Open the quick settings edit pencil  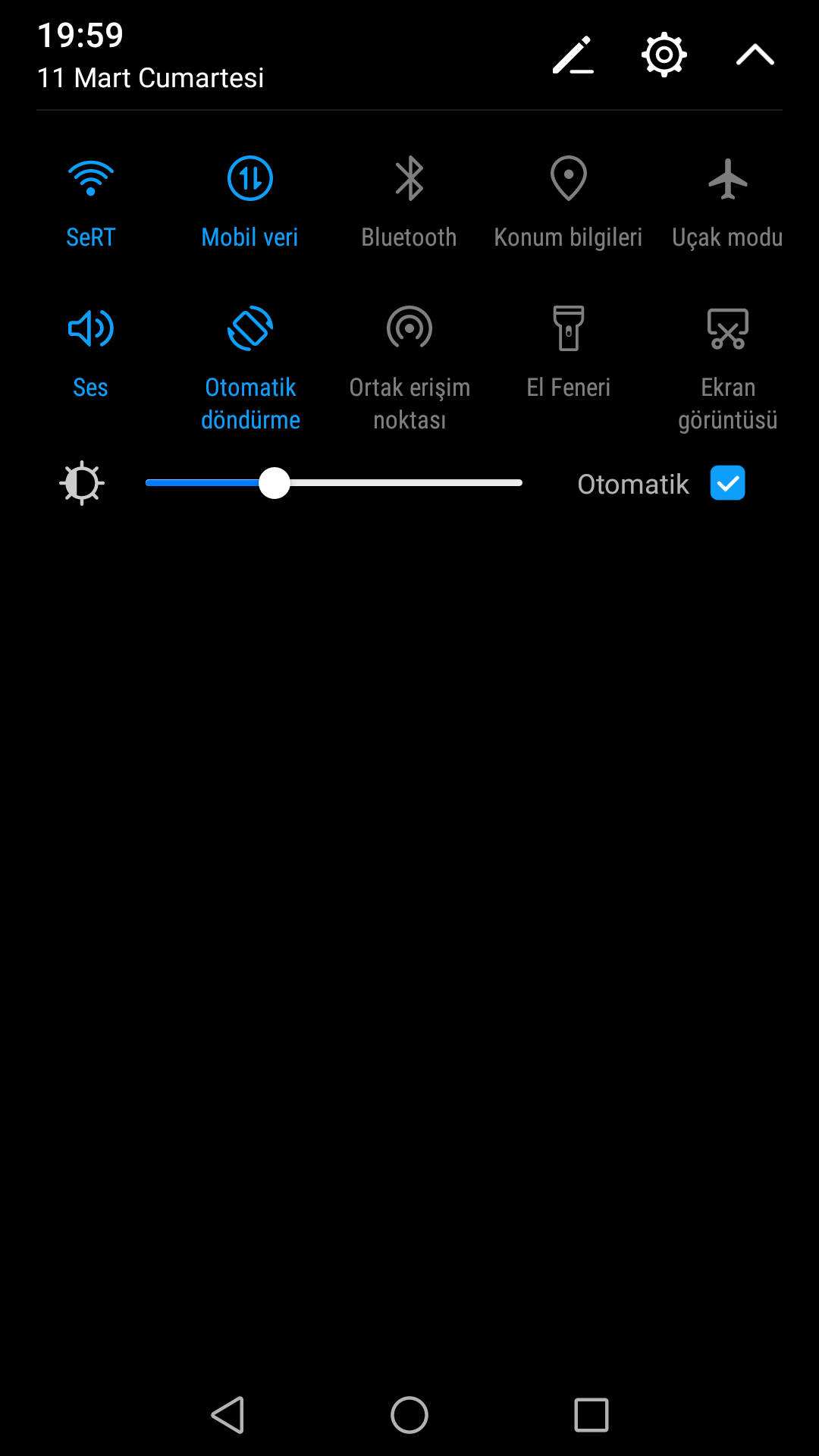tap(573, 55)
